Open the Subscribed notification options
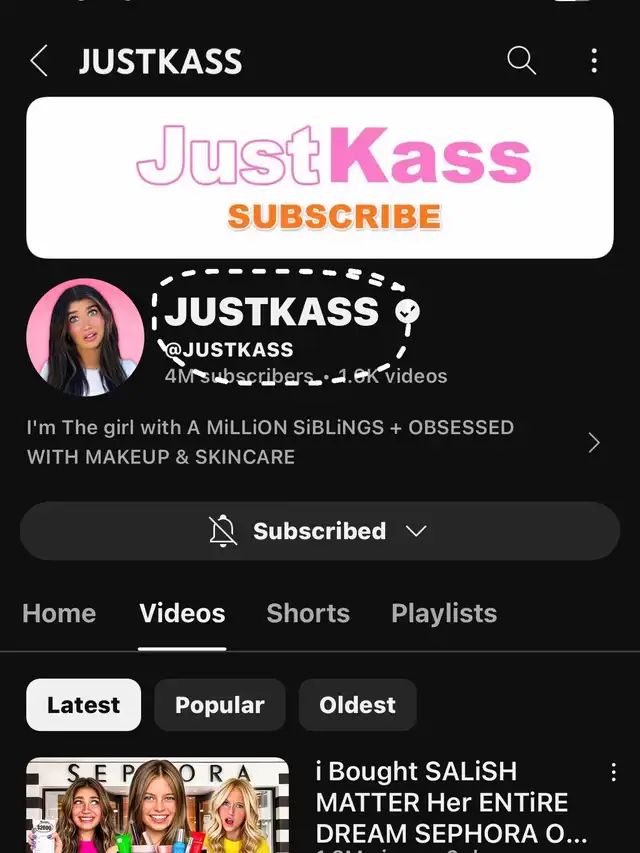This screenshot has height=853, width=640. pyautogui.click(x=320, y=531)
